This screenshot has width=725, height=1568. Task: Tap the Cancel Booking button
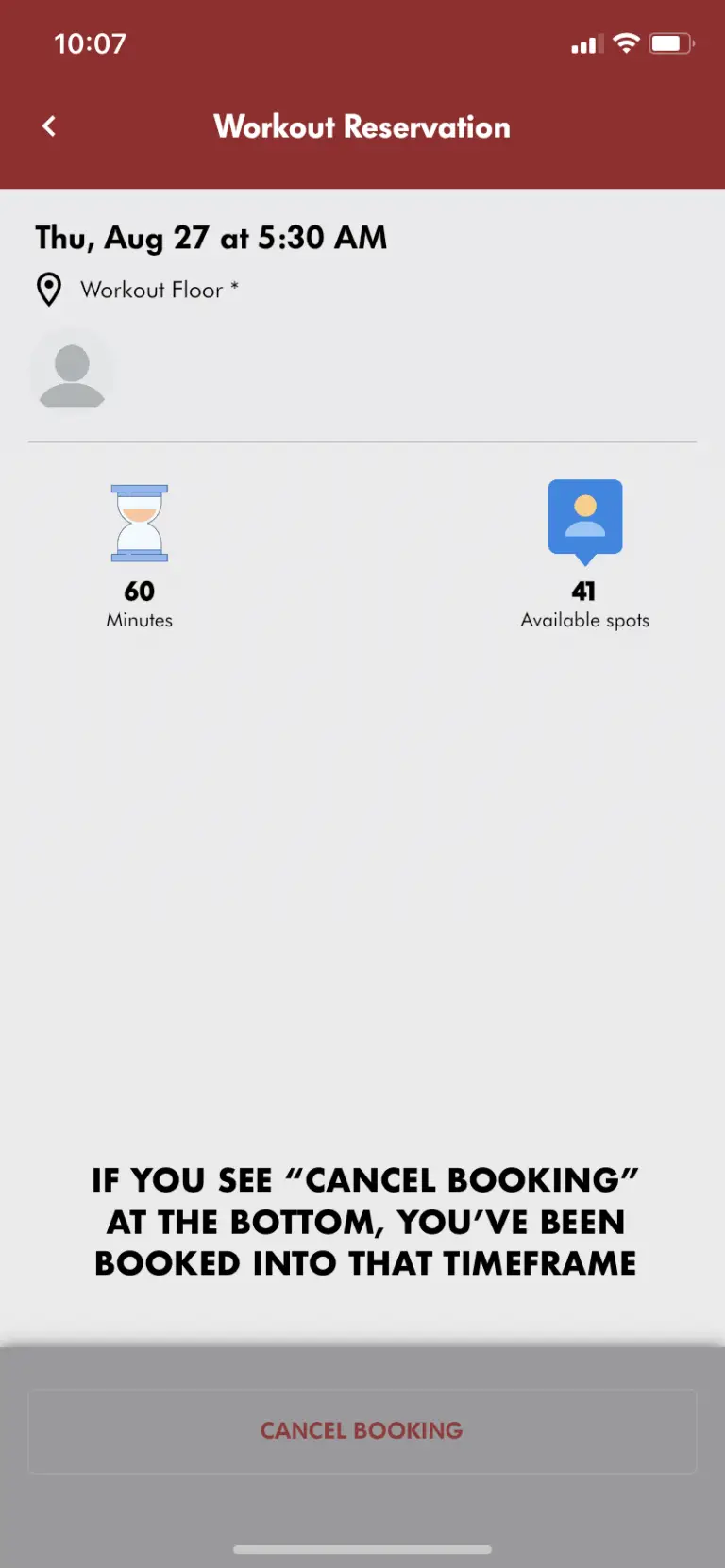pos(362,1430)
